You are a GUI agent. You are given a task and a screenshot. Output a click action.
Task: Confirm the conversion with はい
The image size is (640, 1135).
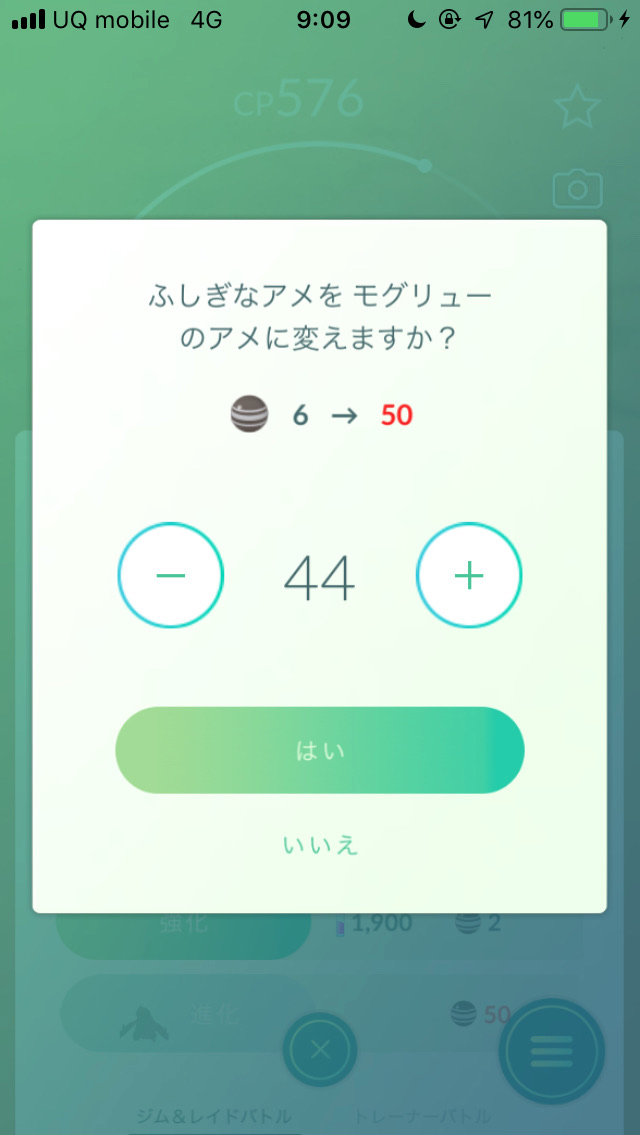point(320,750)
